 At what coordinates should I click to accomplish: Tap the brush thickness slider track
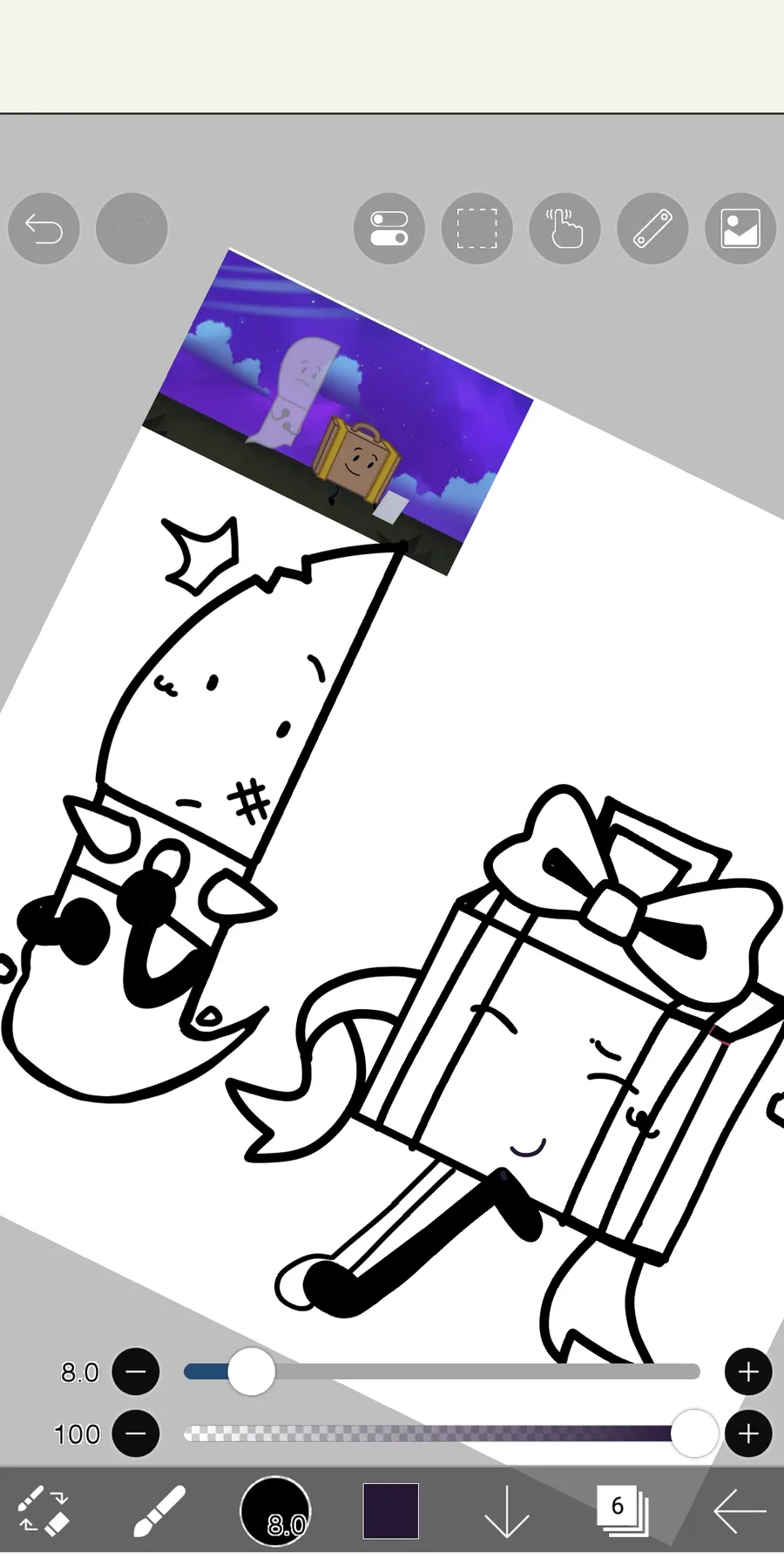click(442, 1372)
